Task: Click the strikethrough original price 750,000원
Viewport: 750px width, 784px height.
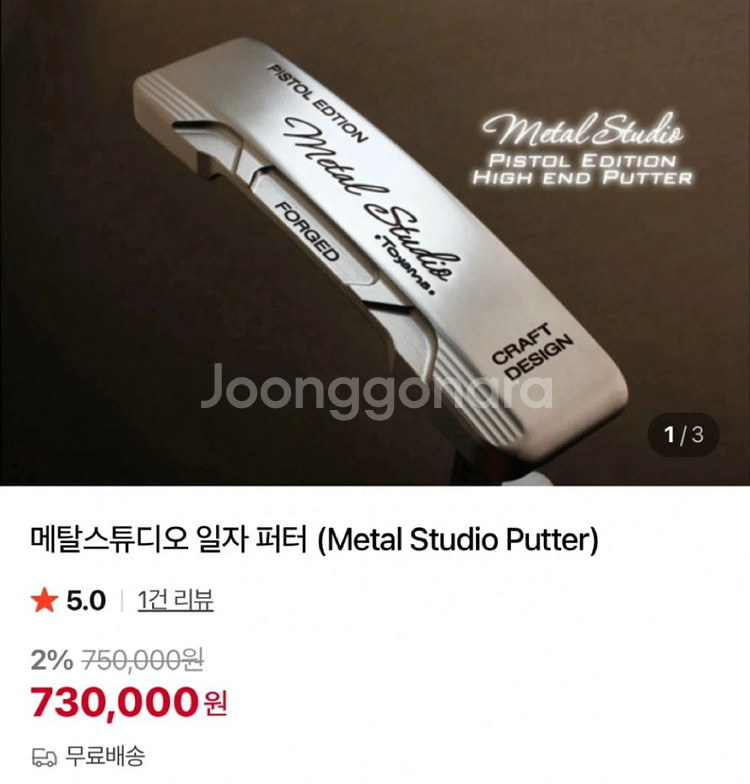Action: pyautogui.click(x=142, y=661)
